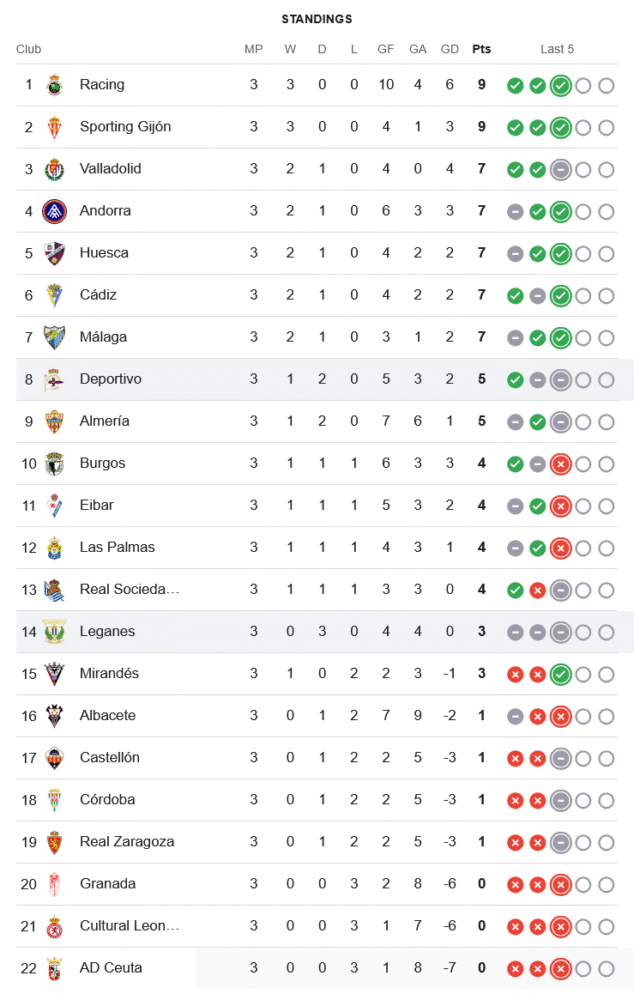The width and height of the screenshot is (634, 1000).
Task: Tap the Huesca row
Action: (104, 253)
